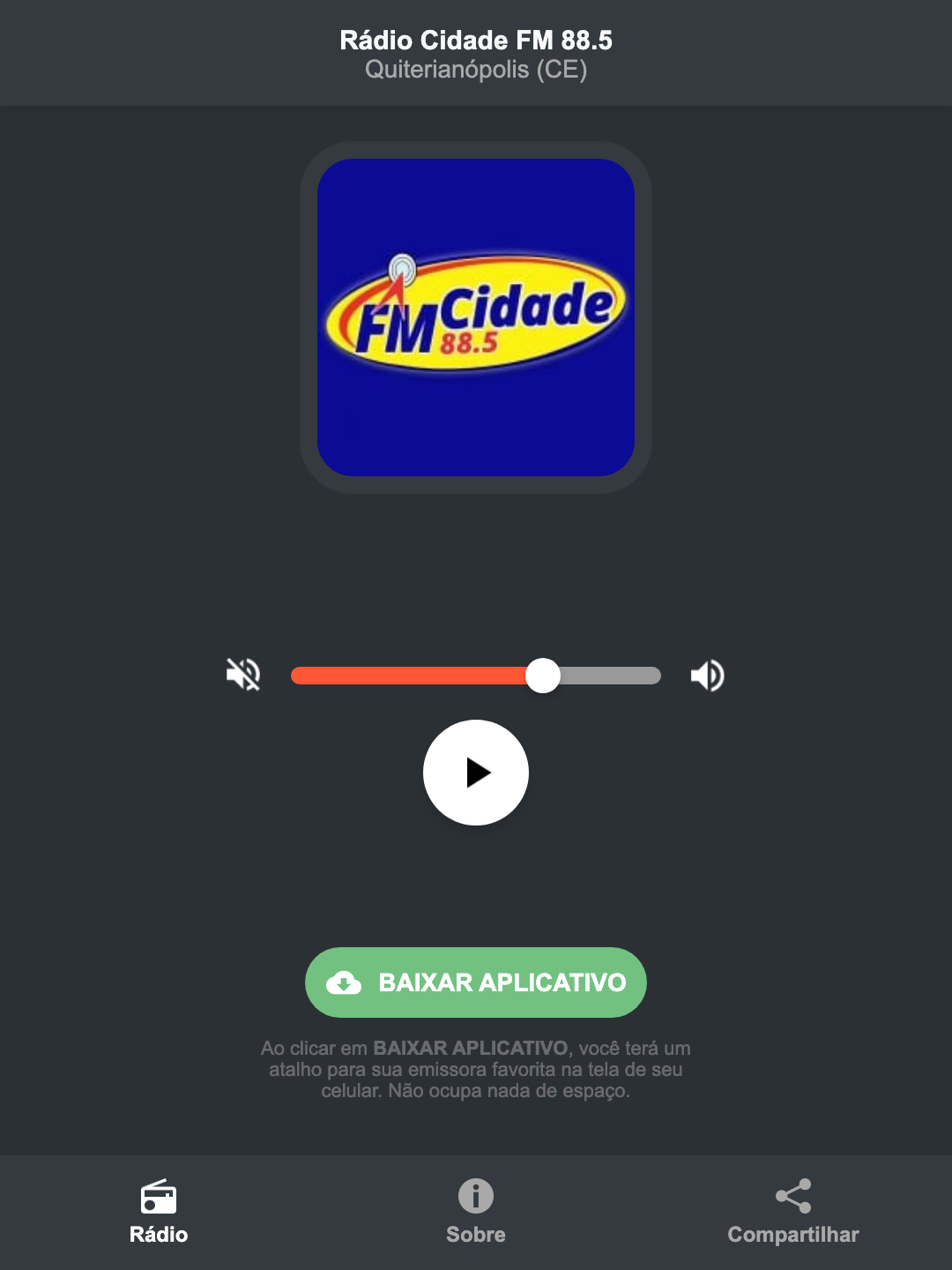Mute the audio via crossed speaker icon
The image size is (952, 1270).
(x=242, y=675)
